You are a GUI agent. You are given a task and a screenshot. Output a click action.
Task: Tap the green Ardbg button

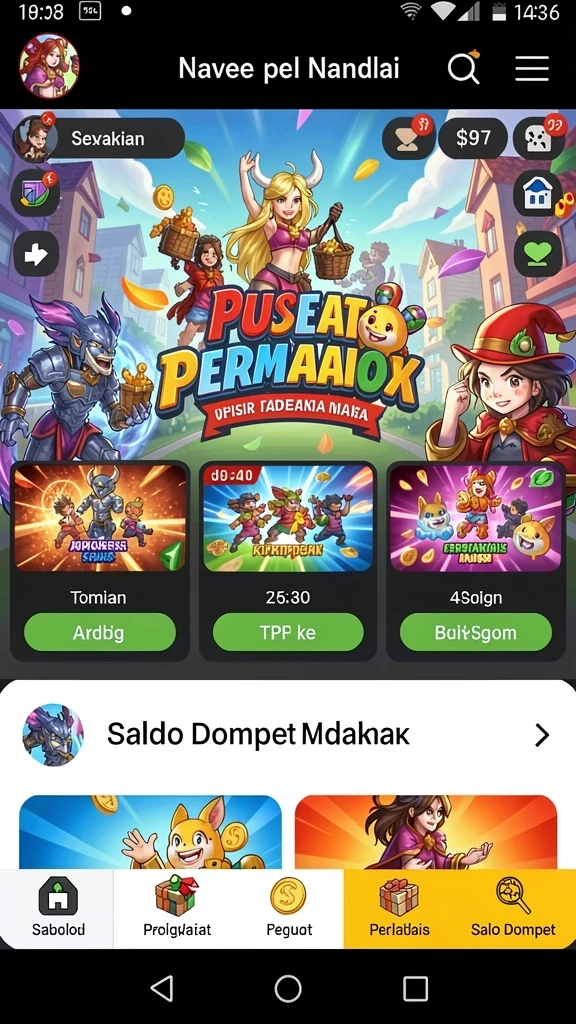(100, 632)
